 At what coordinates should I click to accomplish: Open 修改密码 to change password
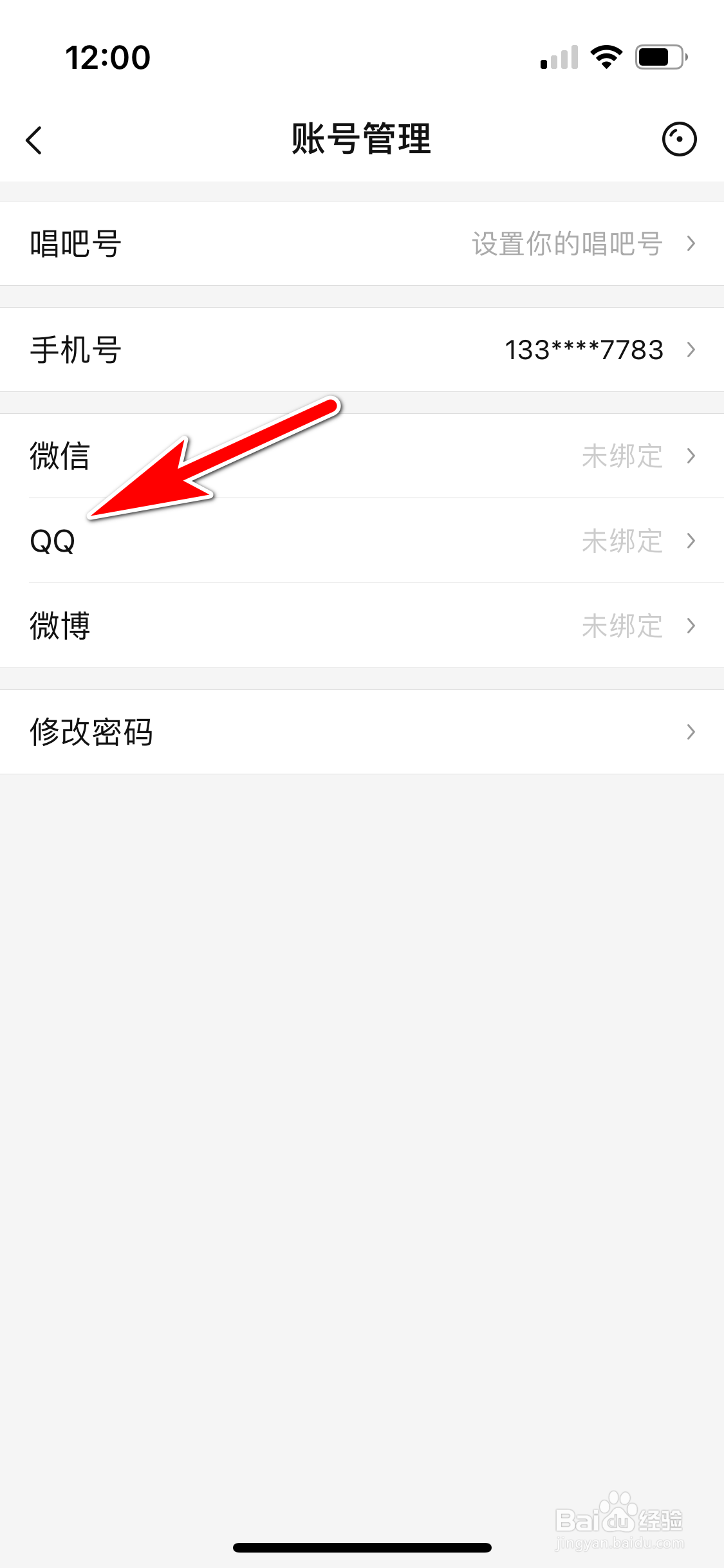[x=360, y=732]
